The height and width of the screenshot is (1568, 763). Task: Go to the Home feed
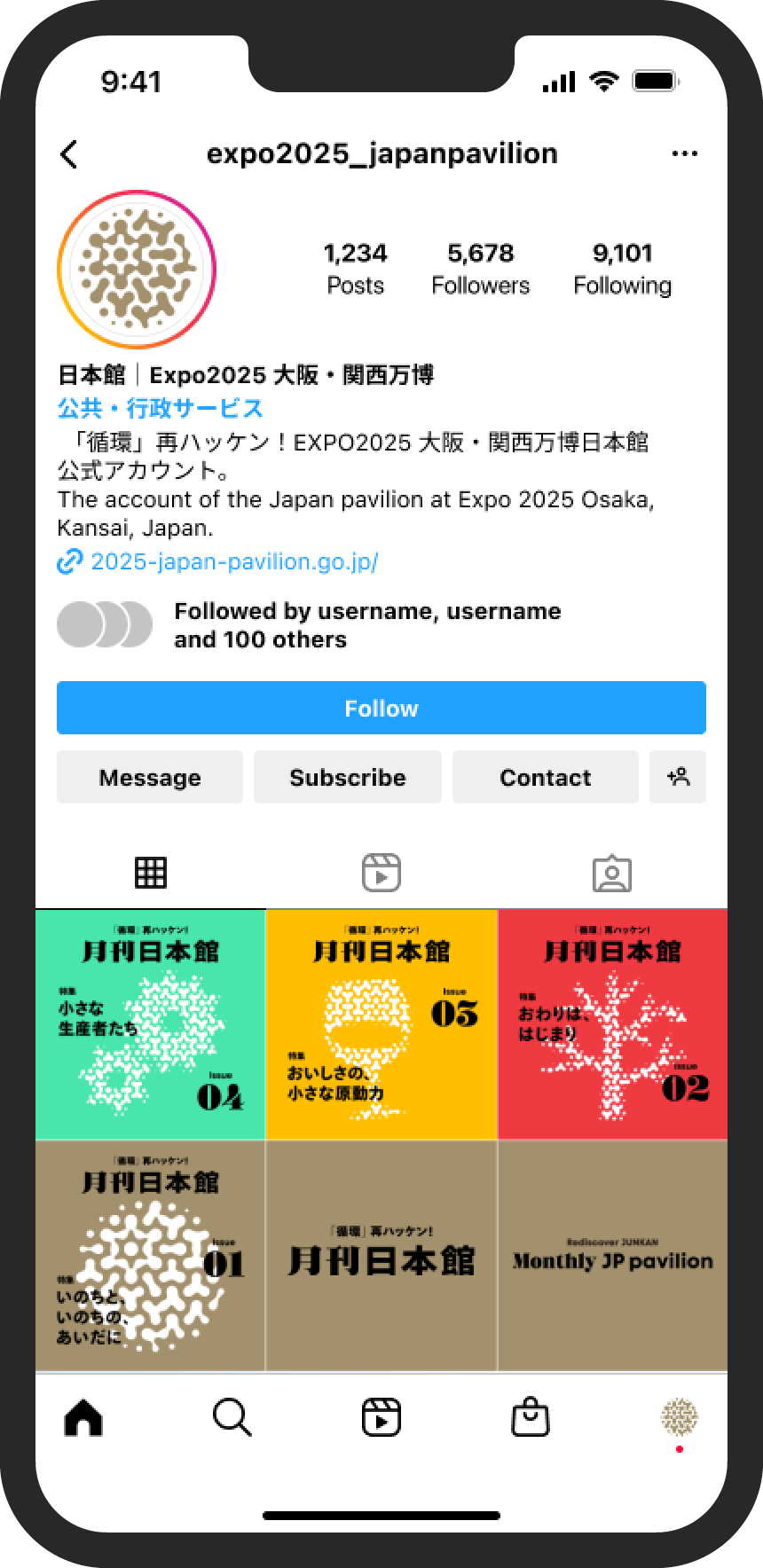coord(84,1417)
